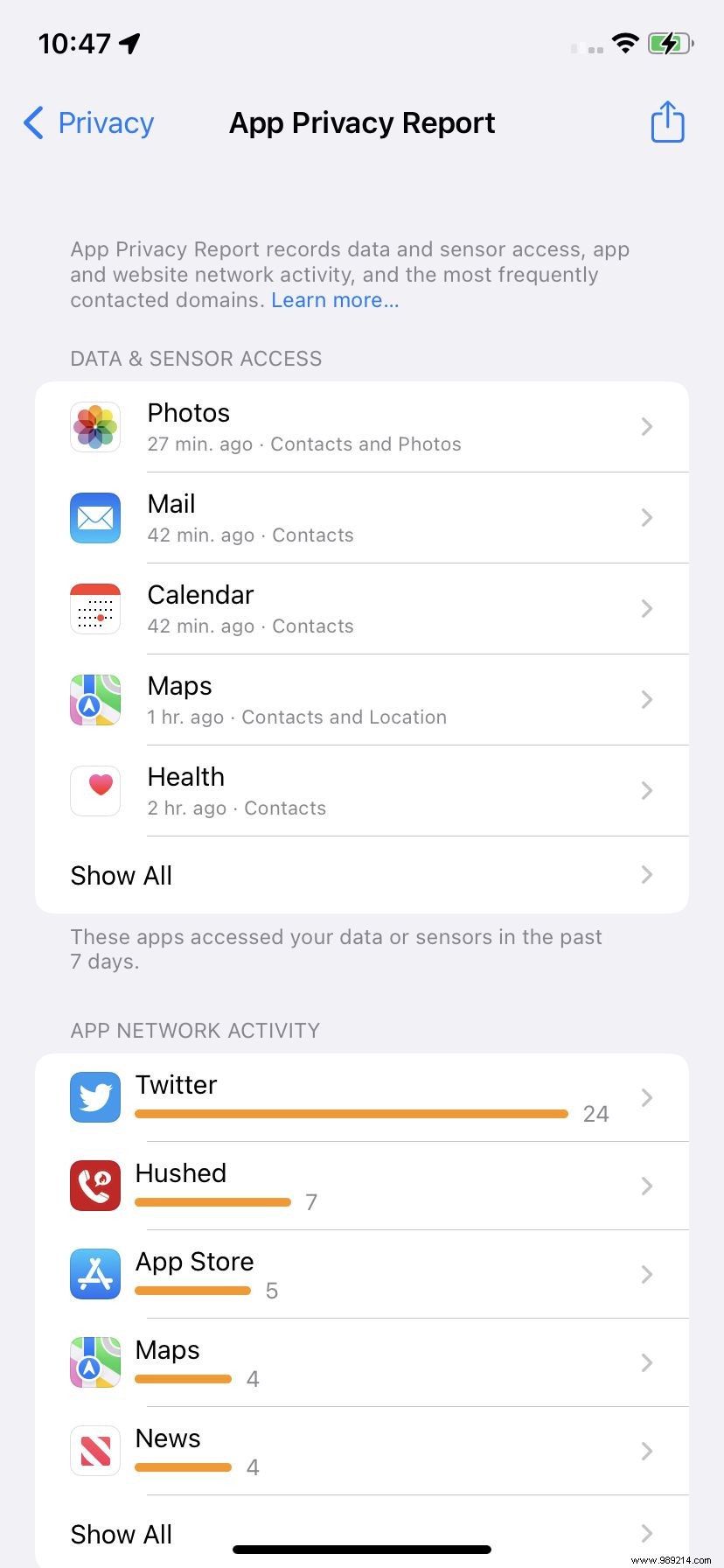Tap the Twitter icon in App Network Activity
Screen dimensions: 724x1568
pos(94,1097)
